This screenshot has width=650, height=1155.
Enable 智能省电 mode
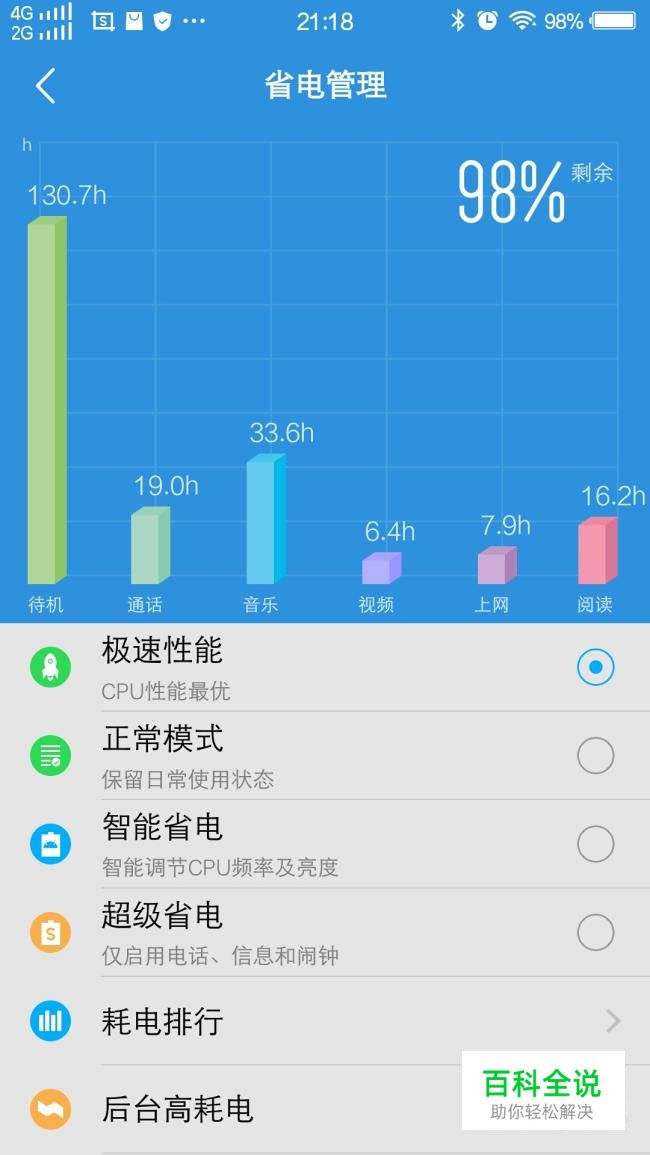coord(595,845)
